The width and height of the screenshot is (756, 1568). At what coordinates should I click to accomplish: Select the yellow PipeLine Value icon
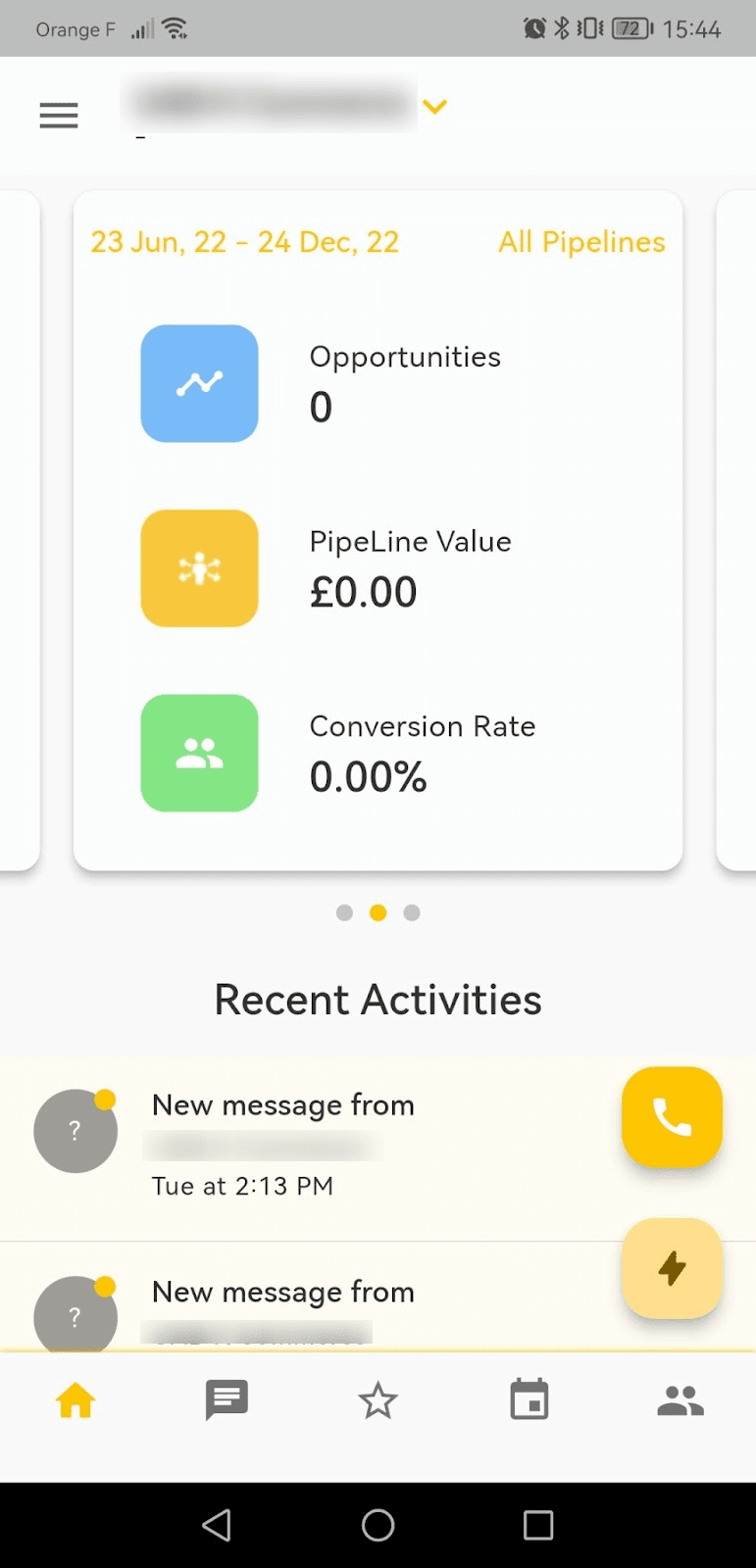[x=199, y=567]
